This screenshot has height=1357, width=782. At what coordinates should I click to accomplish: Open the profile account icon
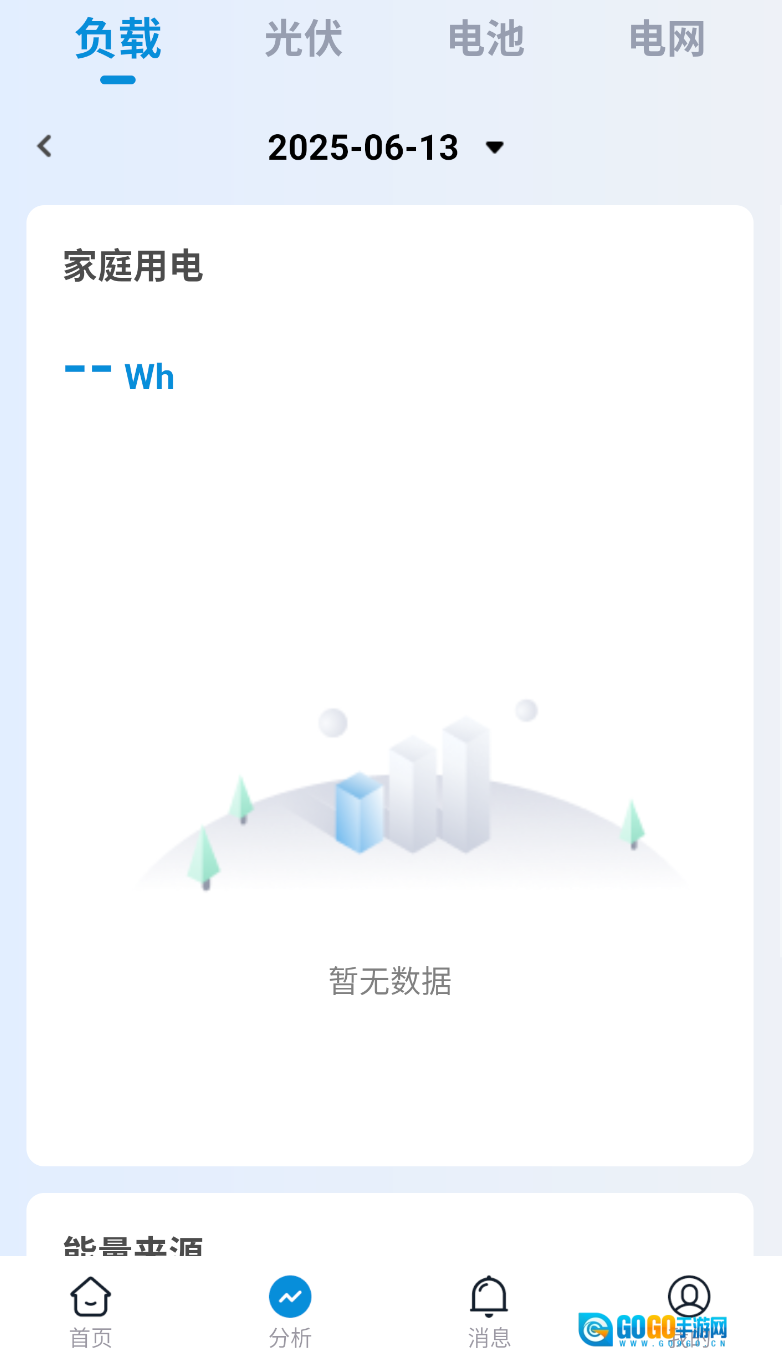[689, 1294]
